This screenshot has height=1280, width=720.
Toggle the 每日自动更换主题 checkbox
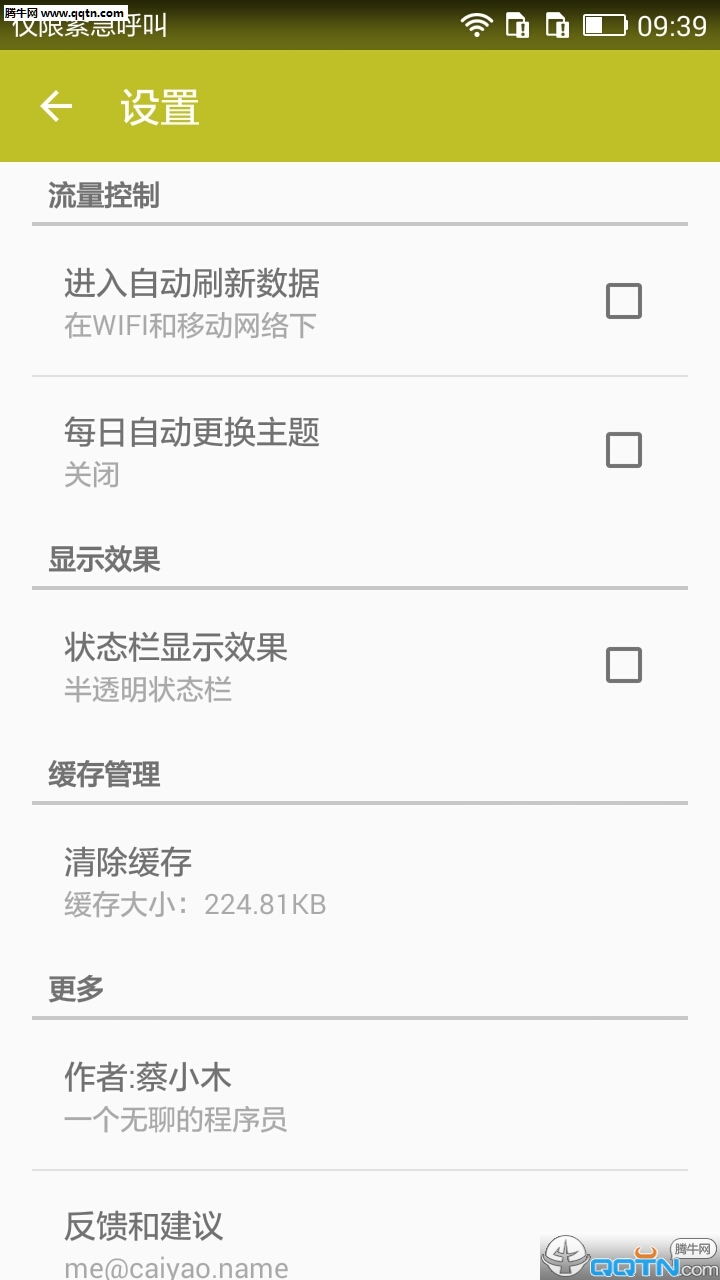click(x=624, y=450)
